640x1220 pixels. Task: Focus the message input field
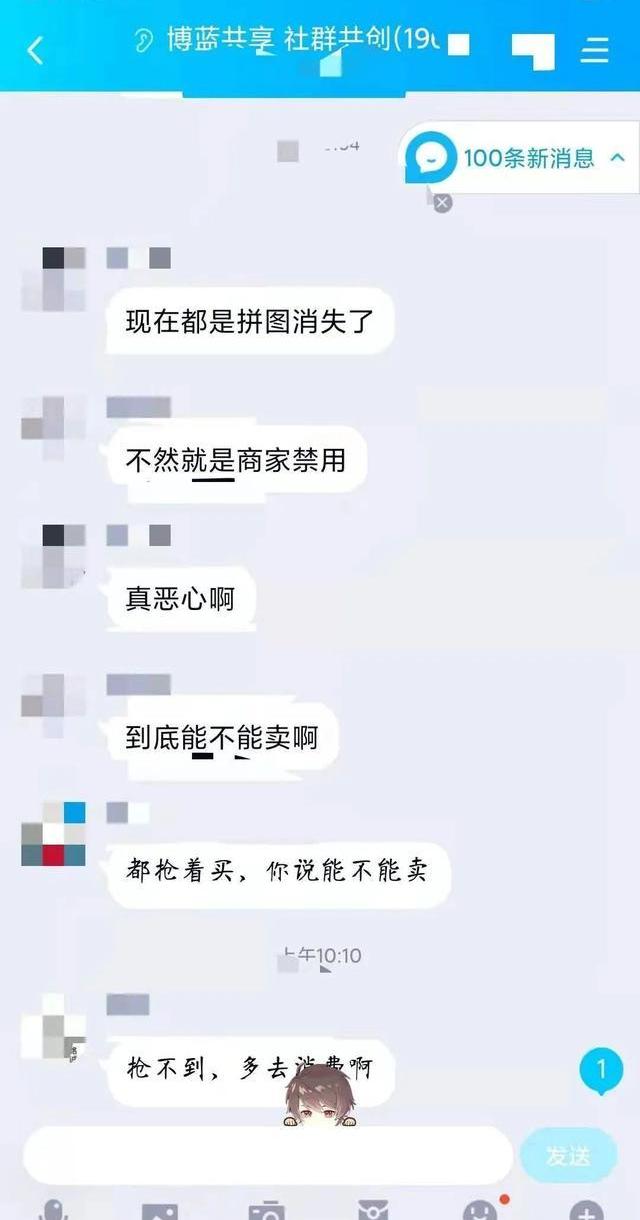pos(268,1156)
